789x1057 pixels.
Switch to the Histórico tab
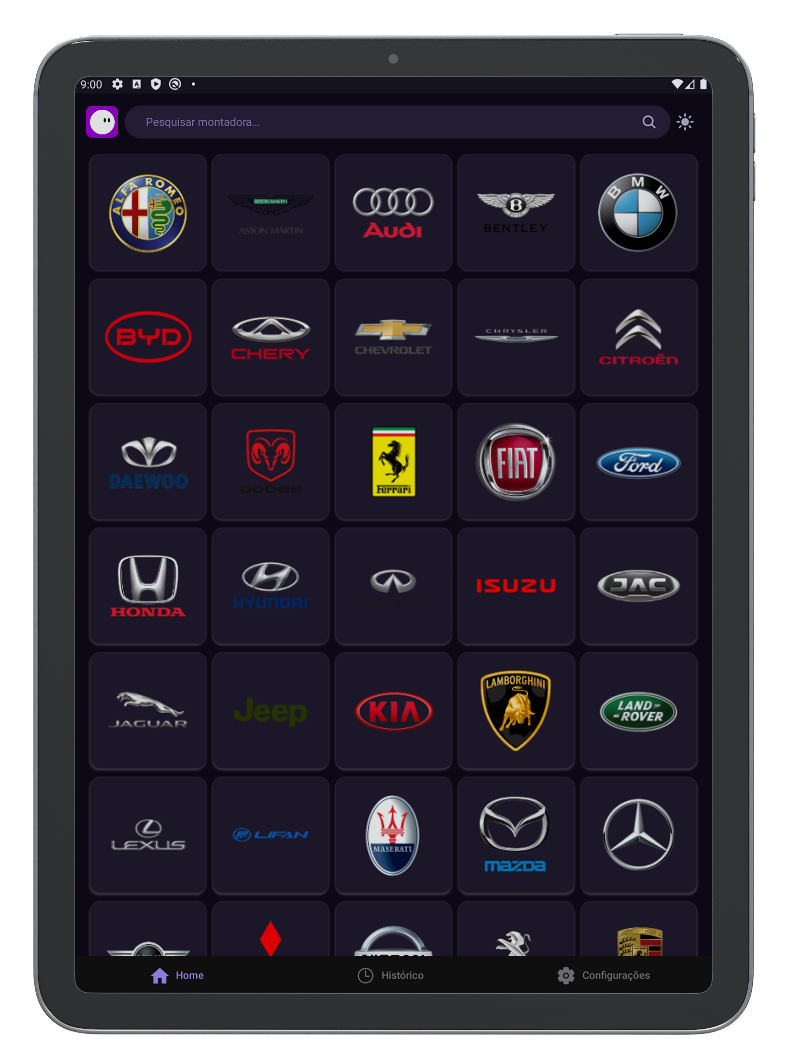tap(391, 975)
